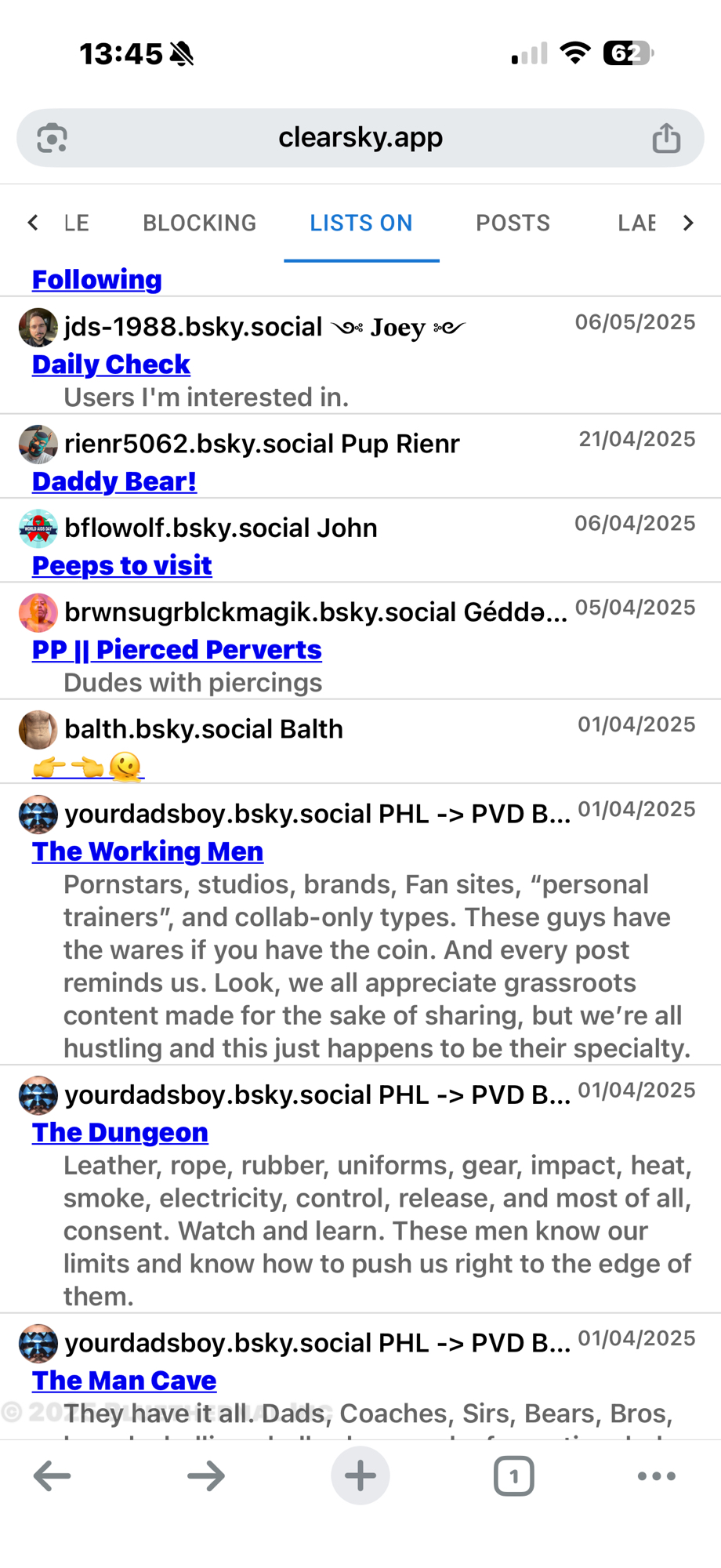Open The Working Men list
This screenshot has width=721, height=1568.
click(147, 851)
